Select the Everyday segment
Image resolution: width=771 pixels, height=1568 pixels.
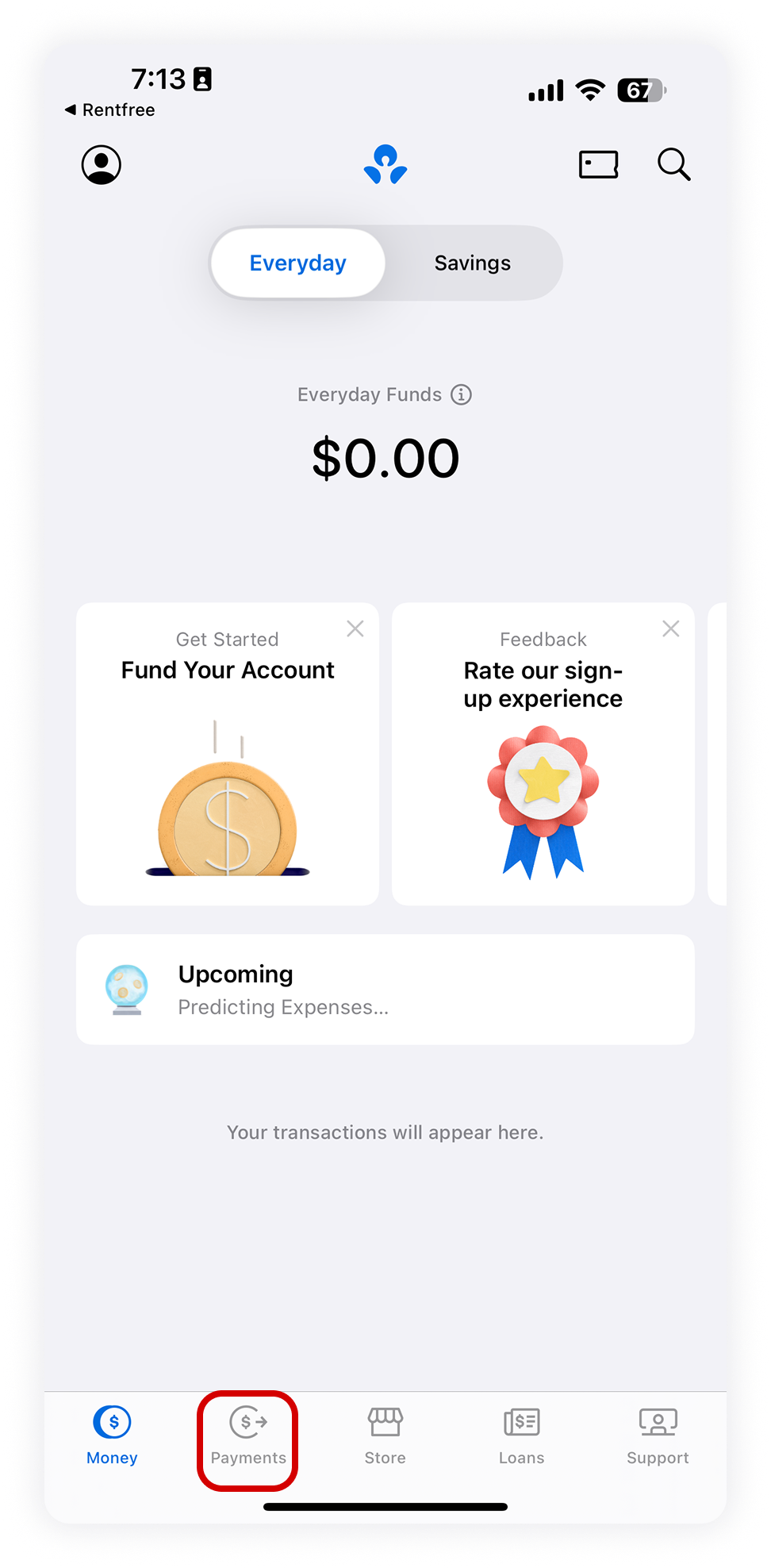298,263
